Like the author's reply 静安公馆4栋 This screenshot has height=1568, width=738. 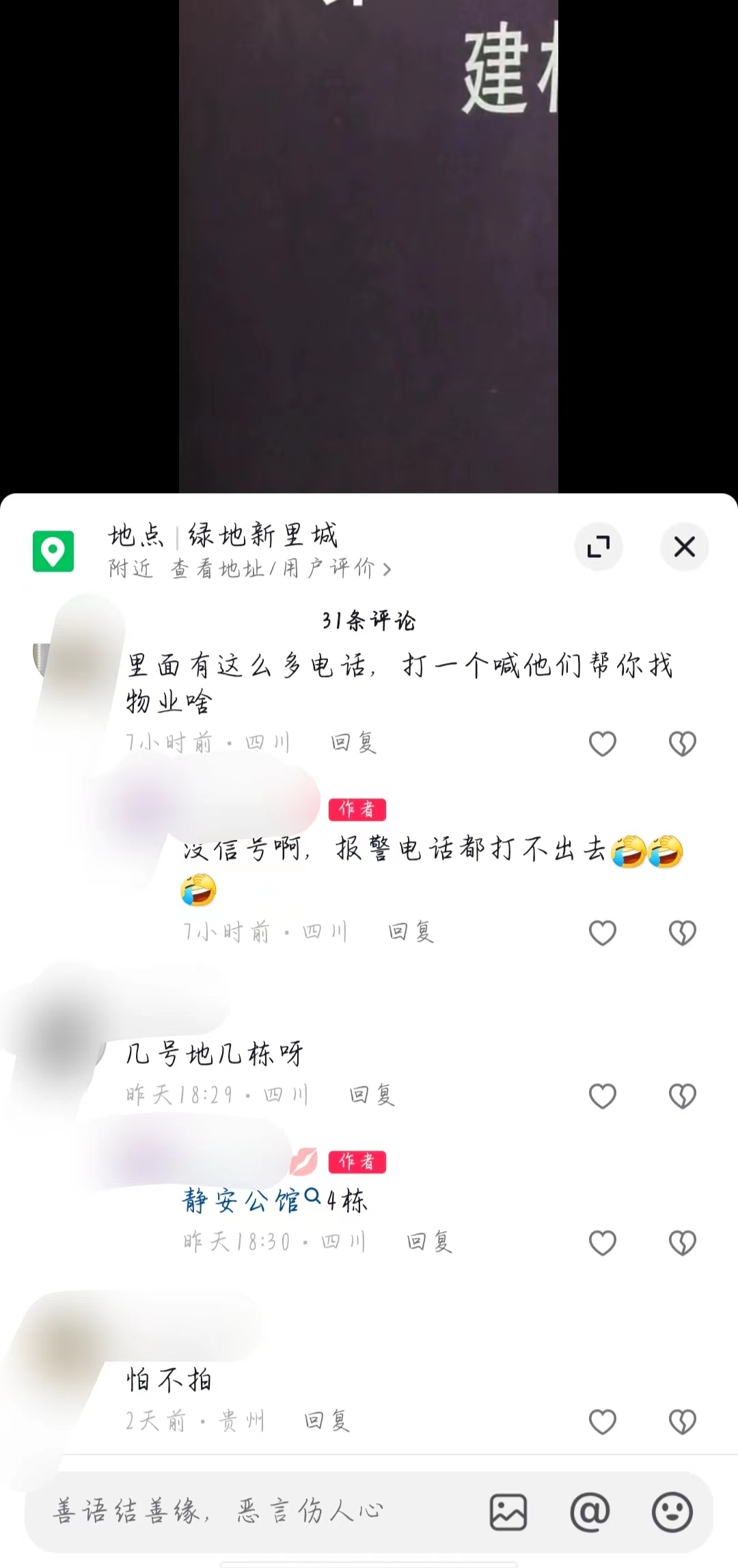coord(602,1243)
